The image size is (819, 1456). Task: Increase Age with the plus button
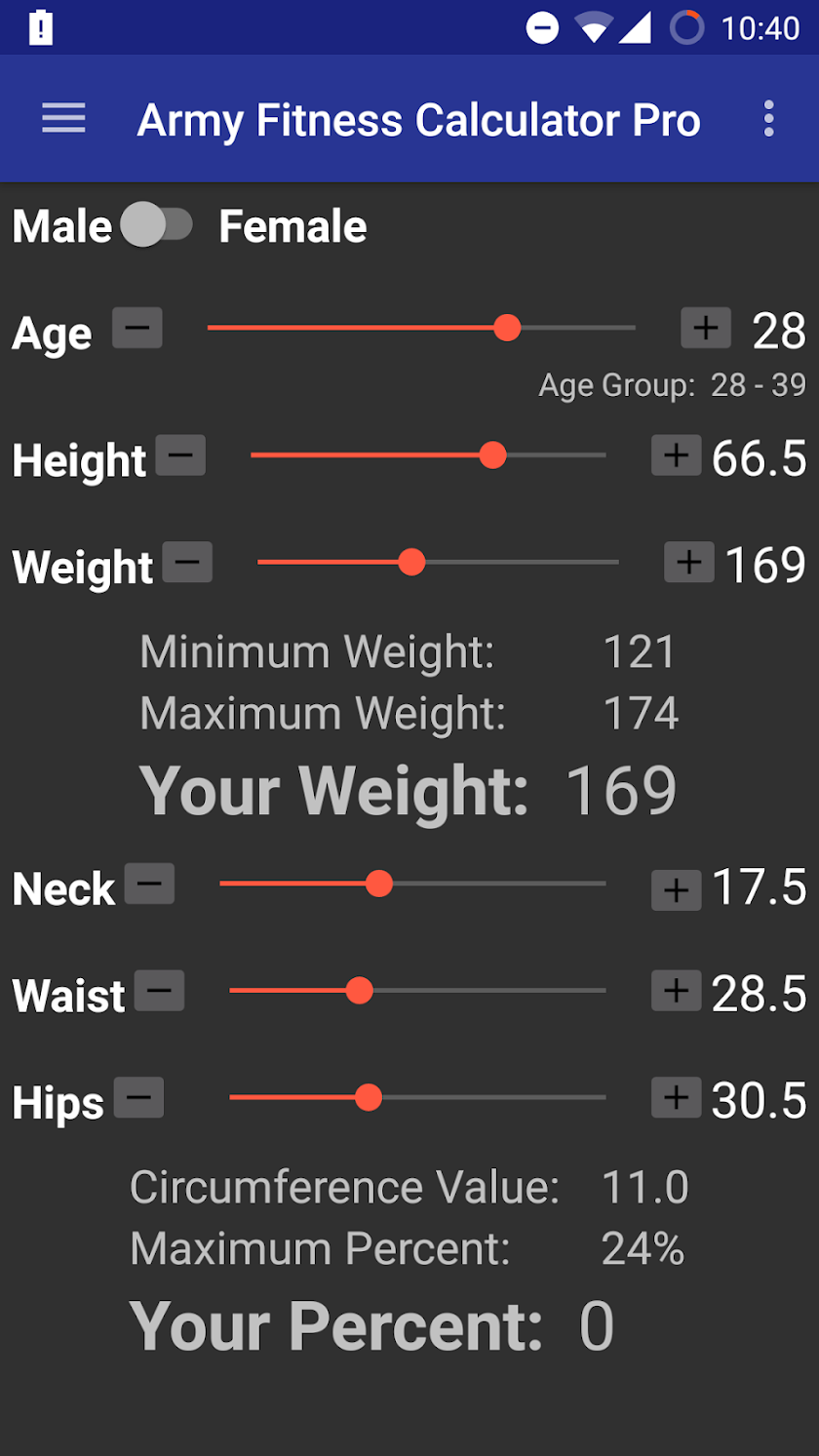[x=706, y=328]
